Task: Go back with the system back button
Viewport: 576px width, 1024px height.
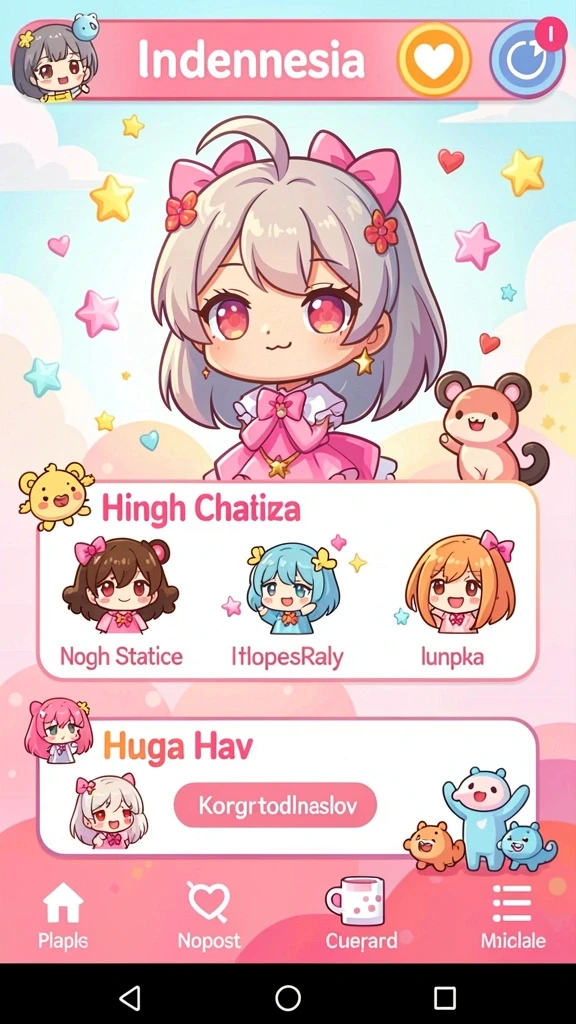Action: [130, 997]
